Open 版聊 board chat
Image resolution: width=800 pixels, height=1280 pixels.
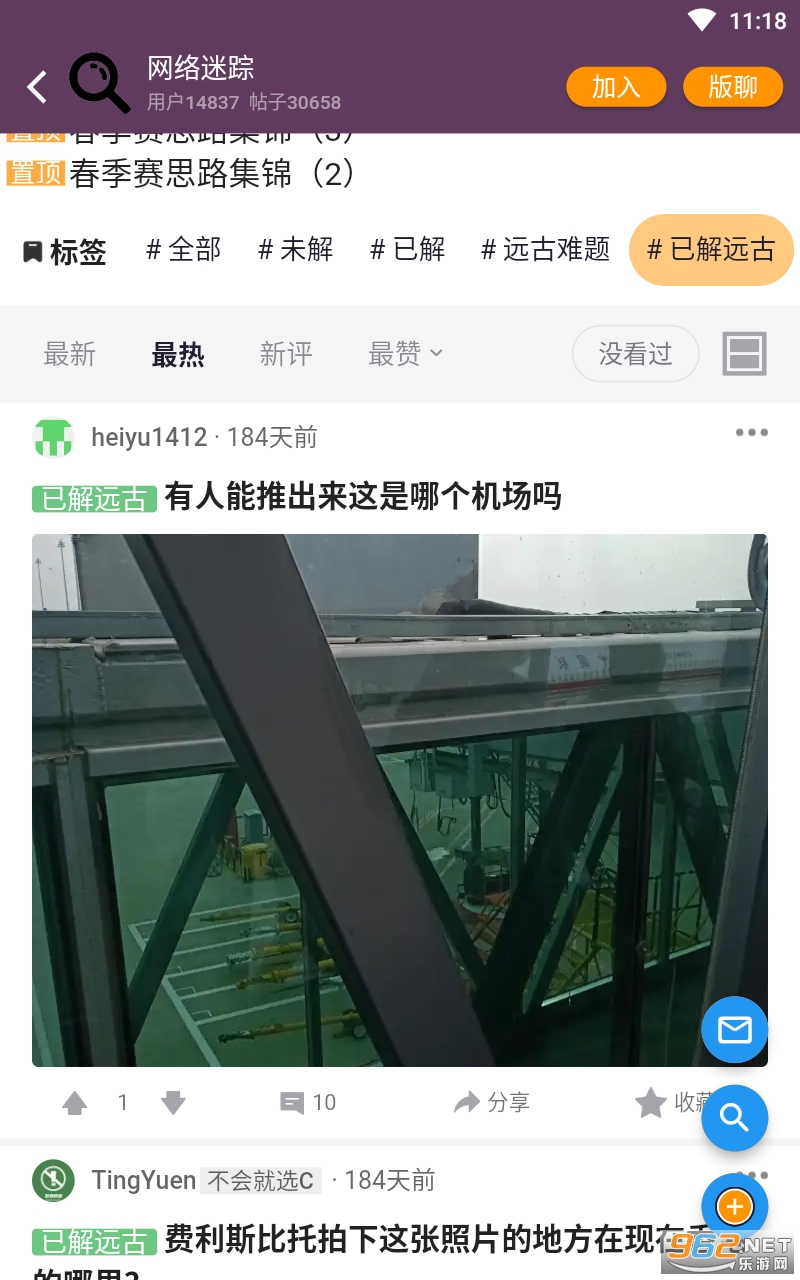click(x=732, y=87)
